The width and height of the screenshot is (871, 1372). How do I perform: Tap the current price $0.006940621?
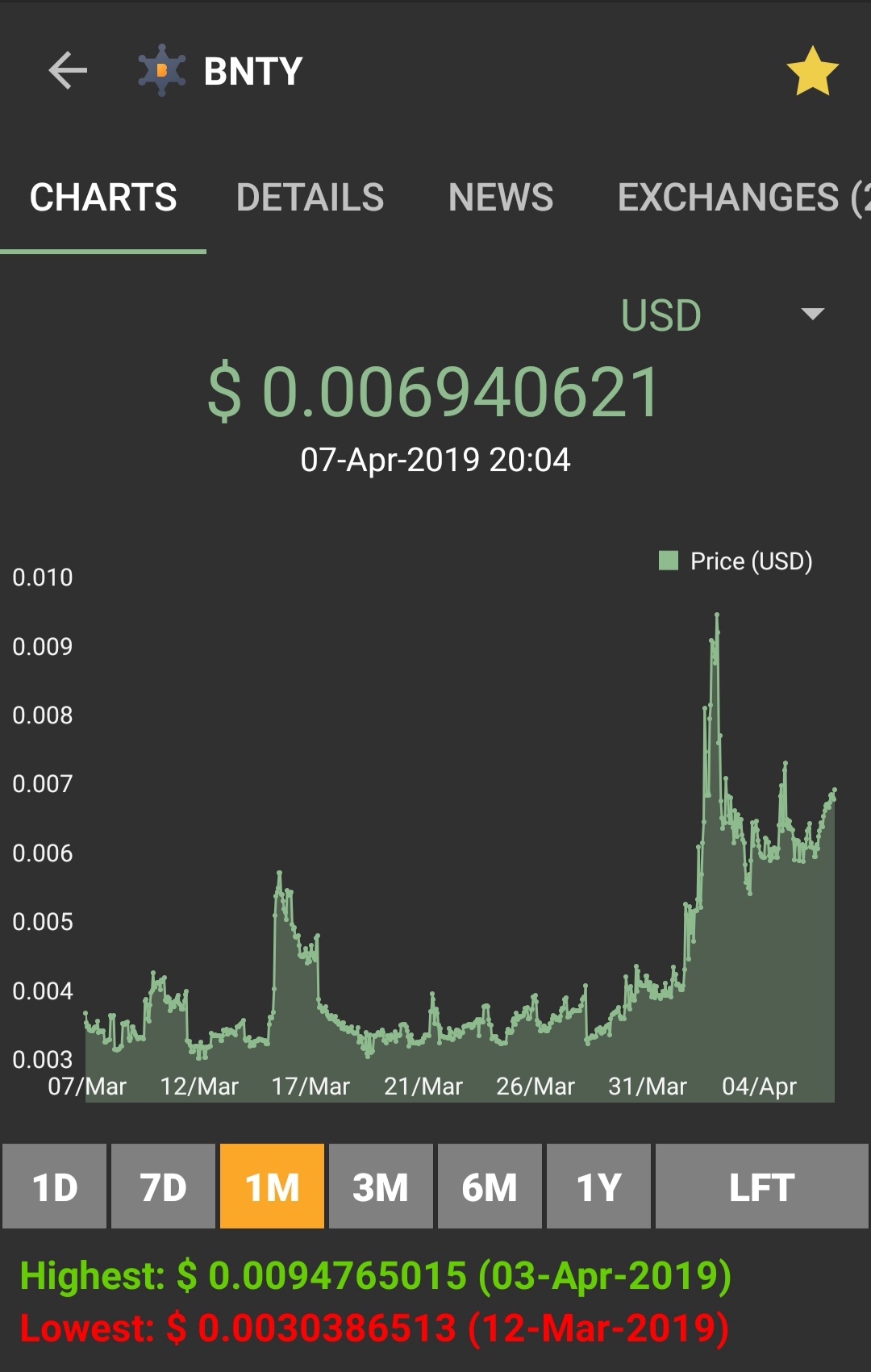(x=435, y=394)
